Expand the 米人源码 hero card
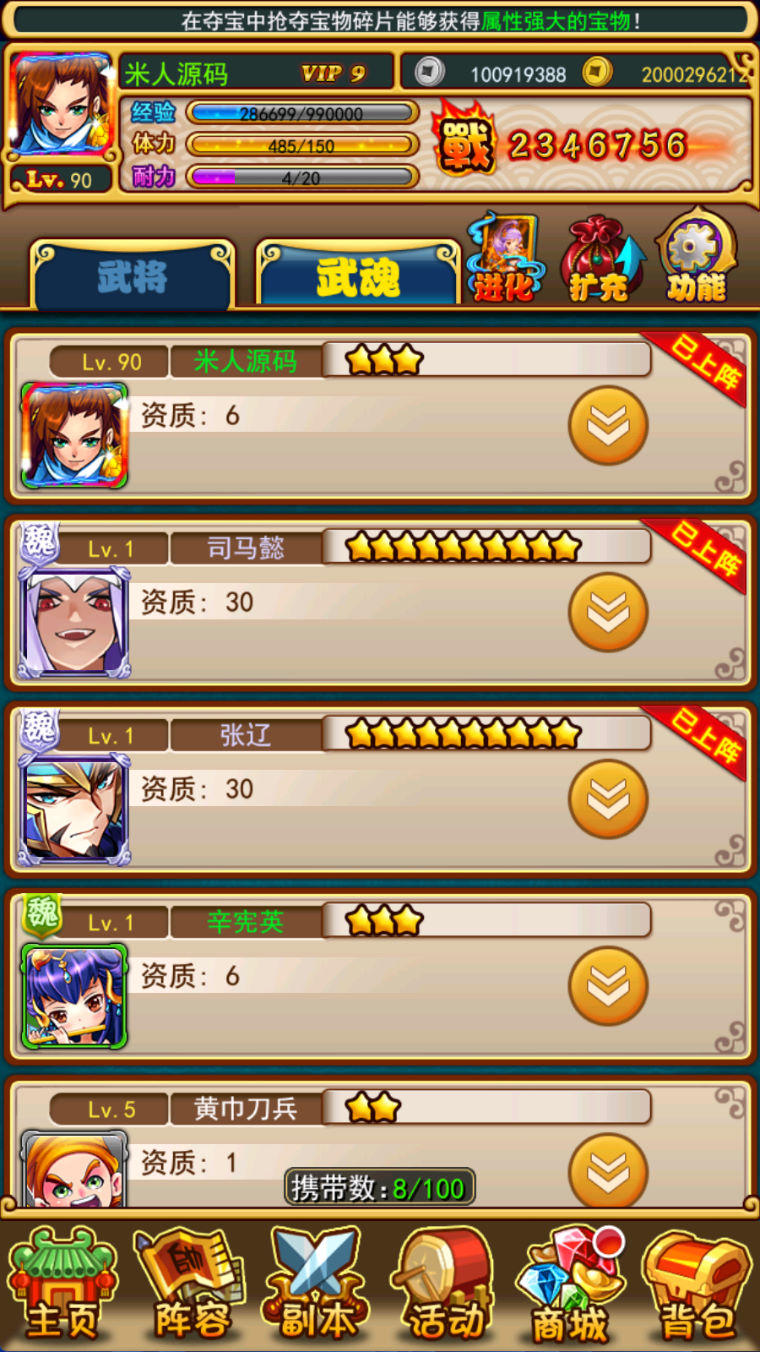 click(608, 426)
